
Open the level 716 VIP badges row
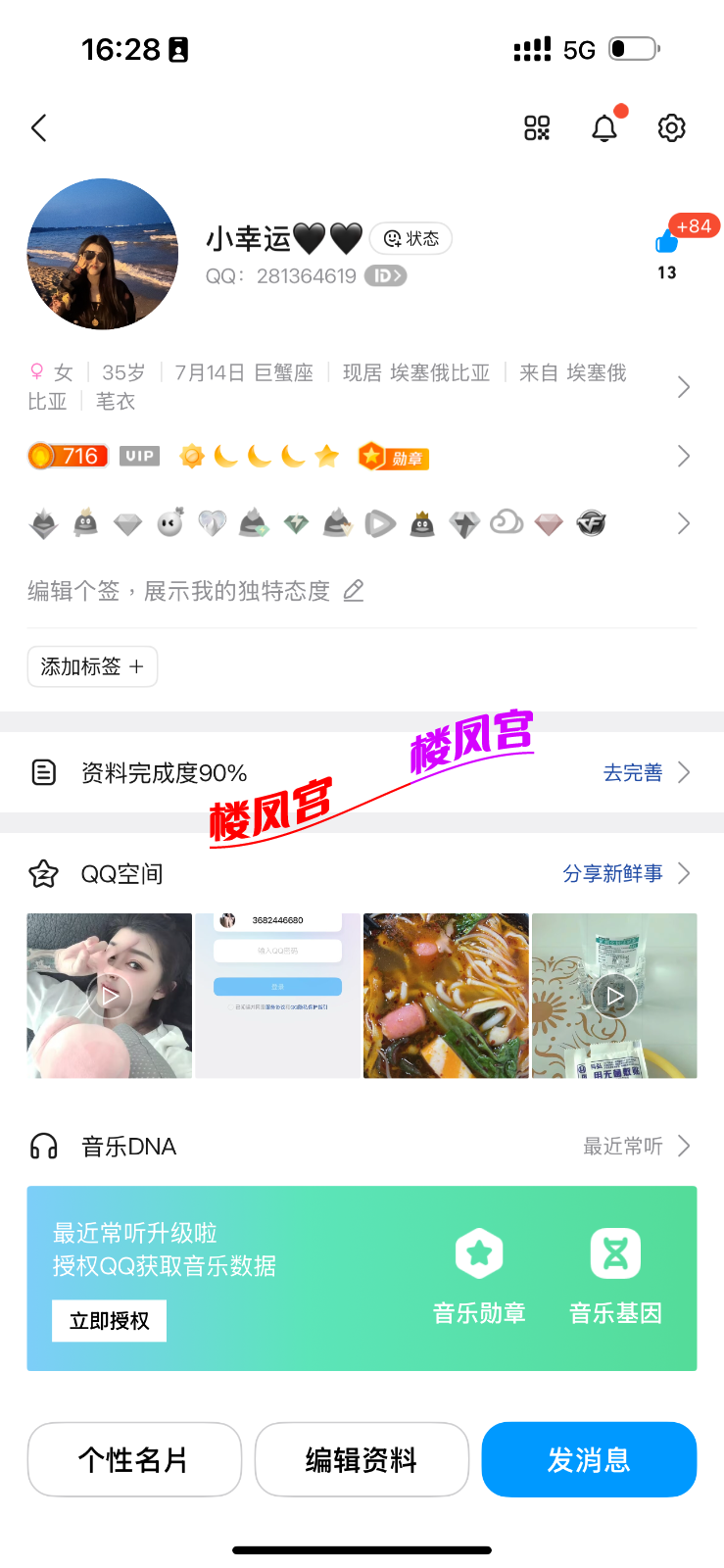point(683,456)
